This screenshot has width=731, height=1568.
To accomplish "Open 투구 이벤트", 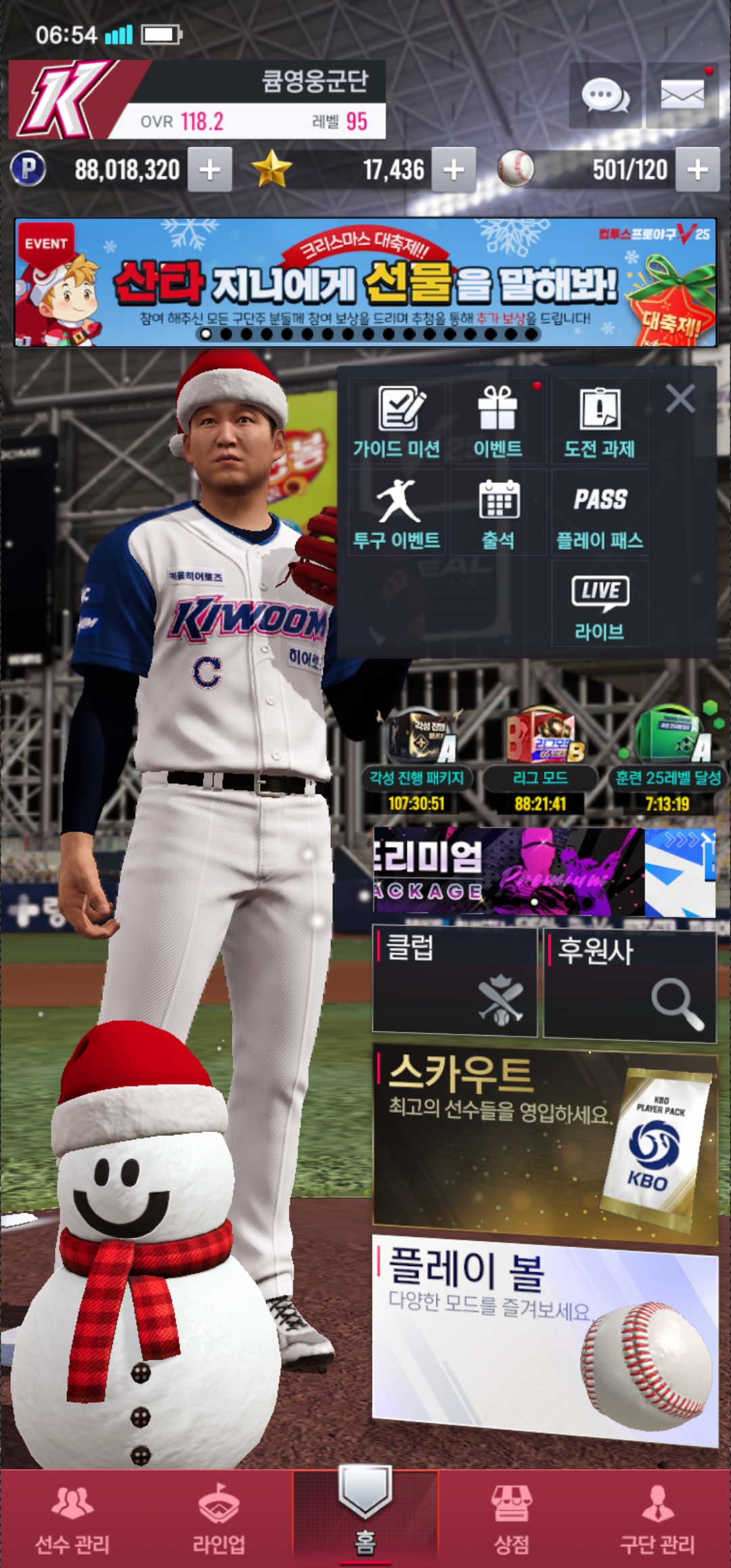I will pos(397,513).
